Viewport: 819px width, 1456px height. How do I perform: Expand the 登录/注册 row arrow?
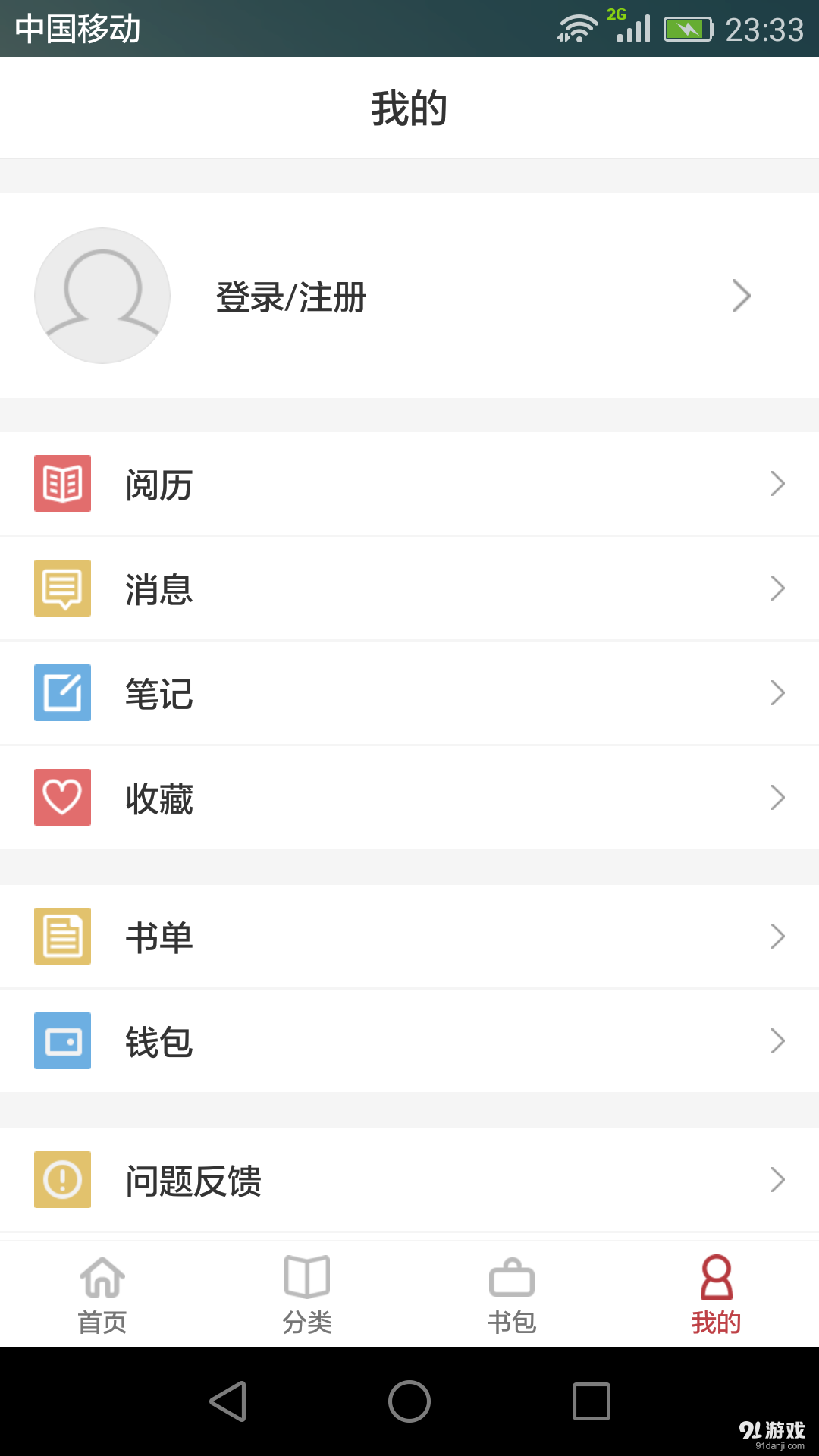[x=742, y=296]
